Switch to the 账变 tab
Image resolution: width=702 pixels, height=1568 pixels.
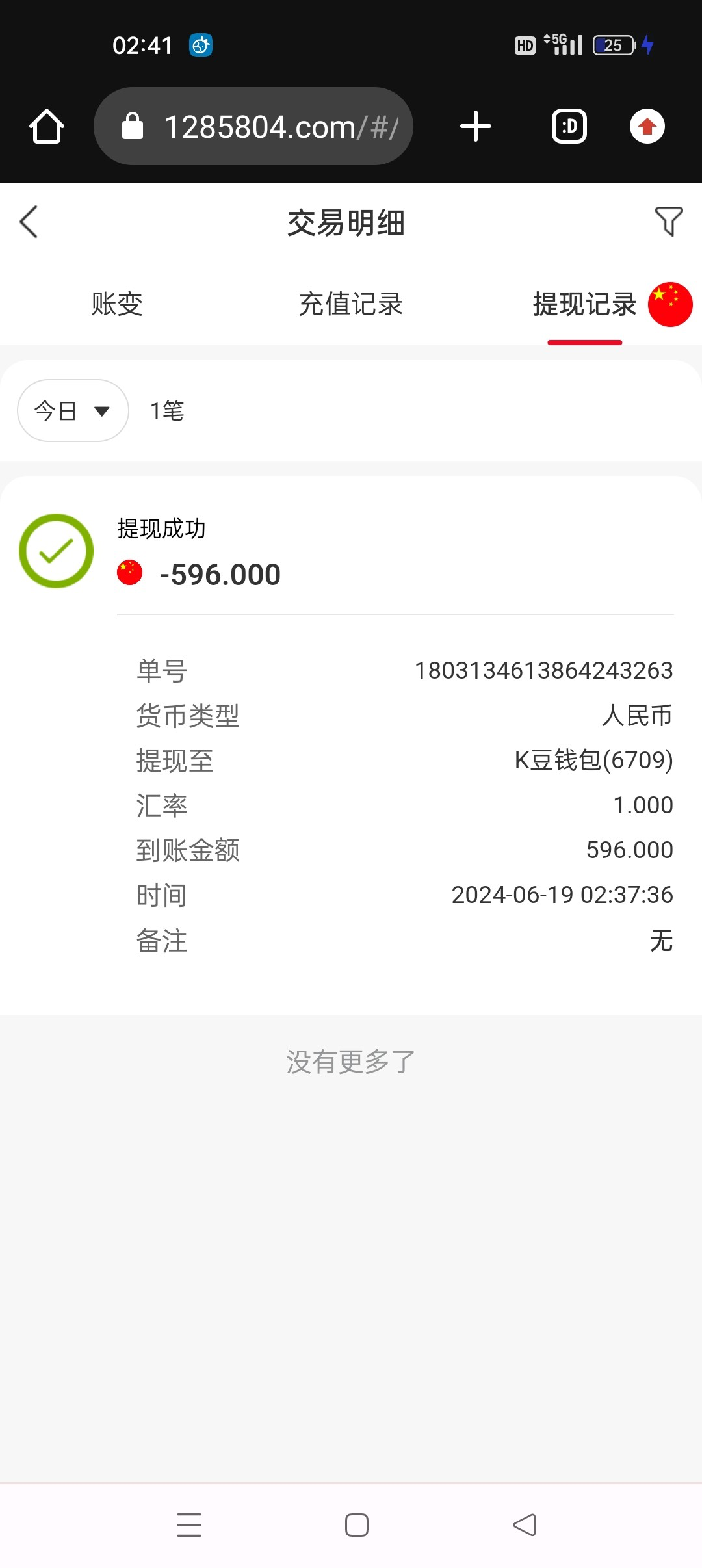pyautogui.click(x=117, y=304)
